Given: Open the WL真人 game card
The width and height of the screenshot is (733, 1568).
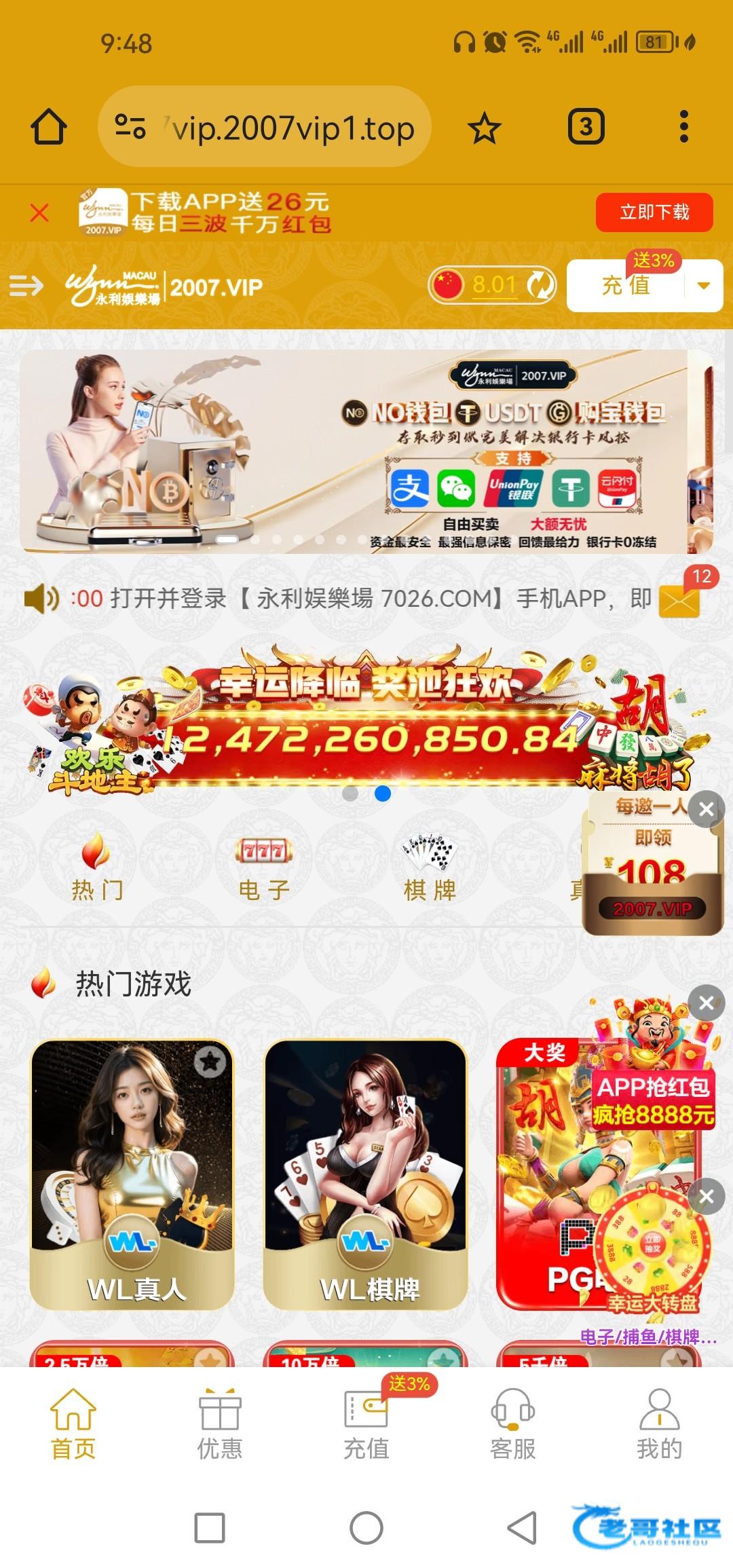Looking at the screenshot, I should click(132, 1174).
